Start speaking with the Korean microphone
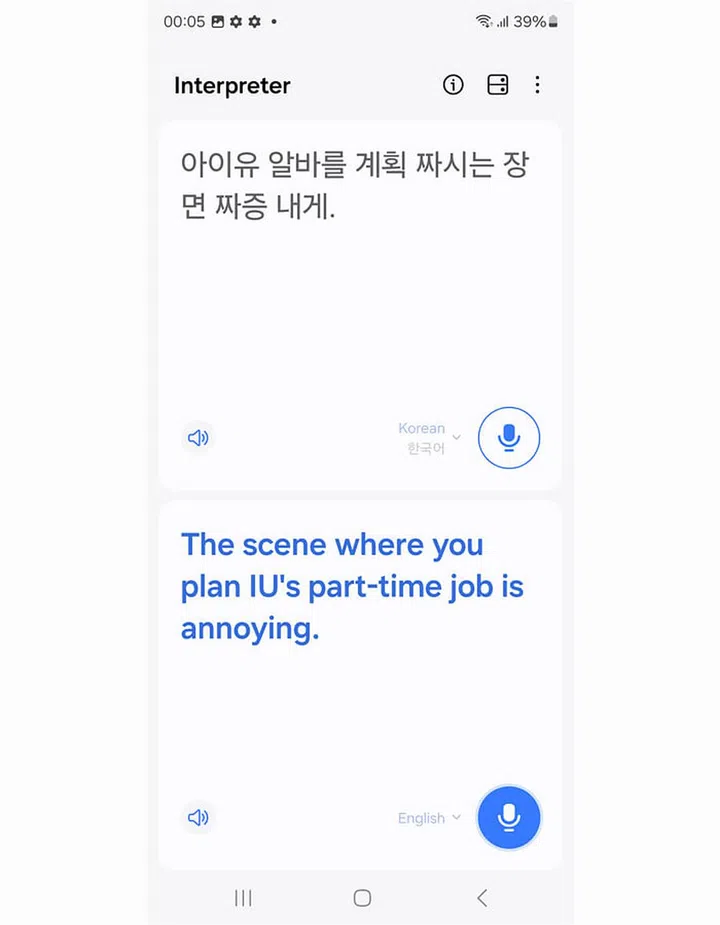Image resolution: width=720 pixels, height=925 pixels. tap(509, 437)
